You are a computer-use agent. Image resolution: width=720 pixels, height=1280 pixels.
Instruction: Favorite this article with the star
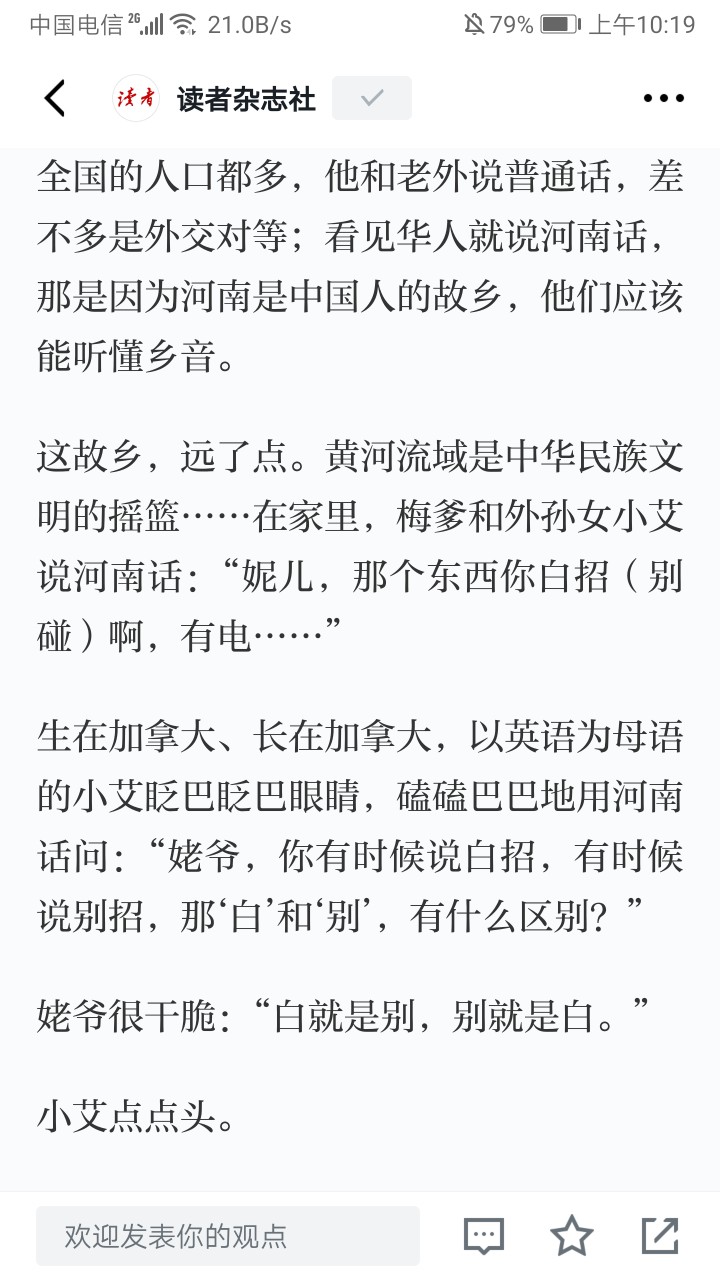[572, 1236]
